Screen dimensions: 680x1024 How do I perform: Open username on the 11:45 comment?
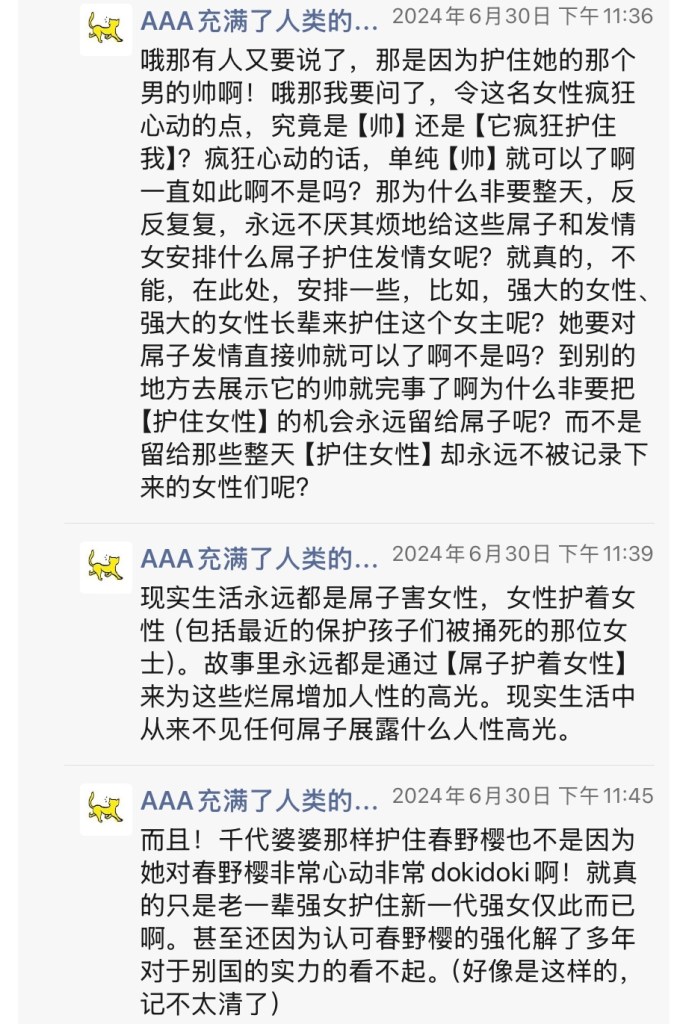tap(260, 799)
